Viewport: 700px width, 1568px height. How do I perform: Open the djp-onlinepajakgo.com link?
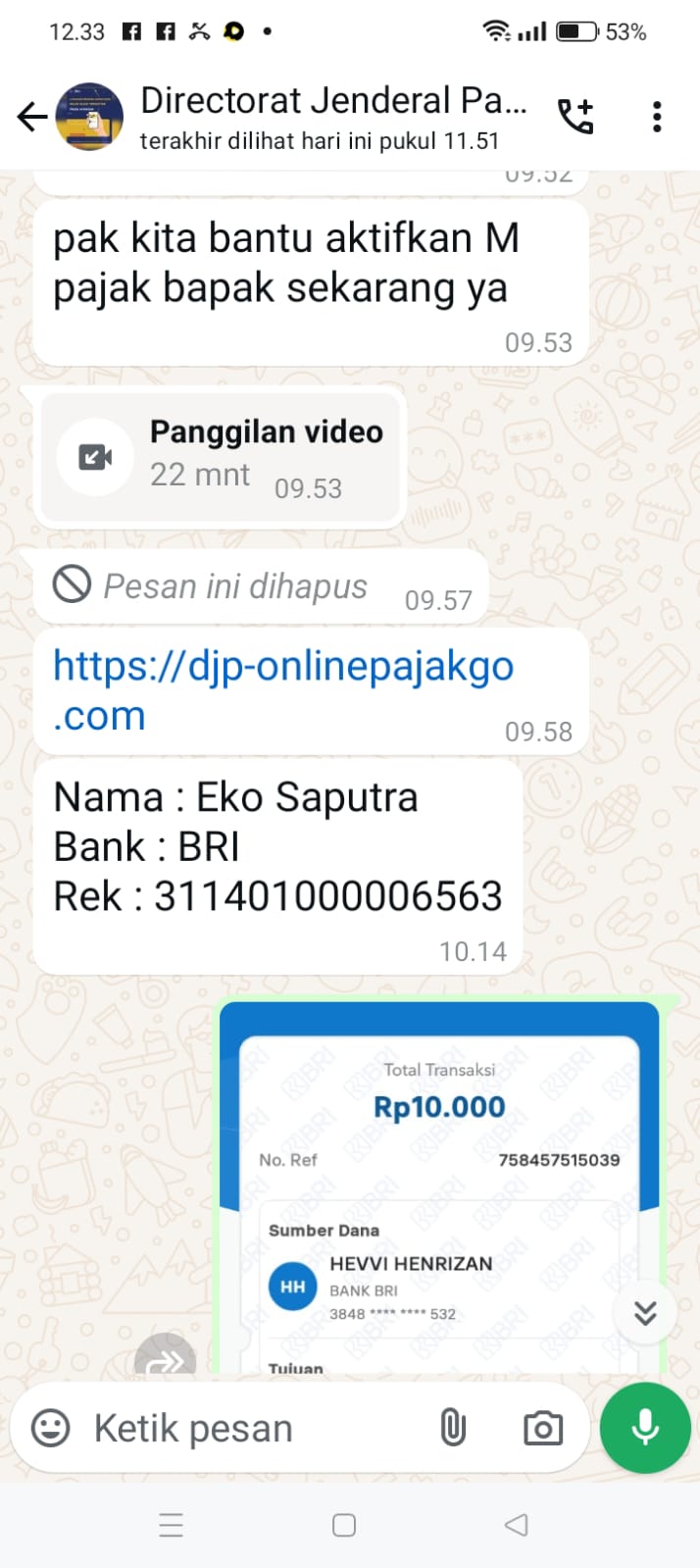(282, 690)
